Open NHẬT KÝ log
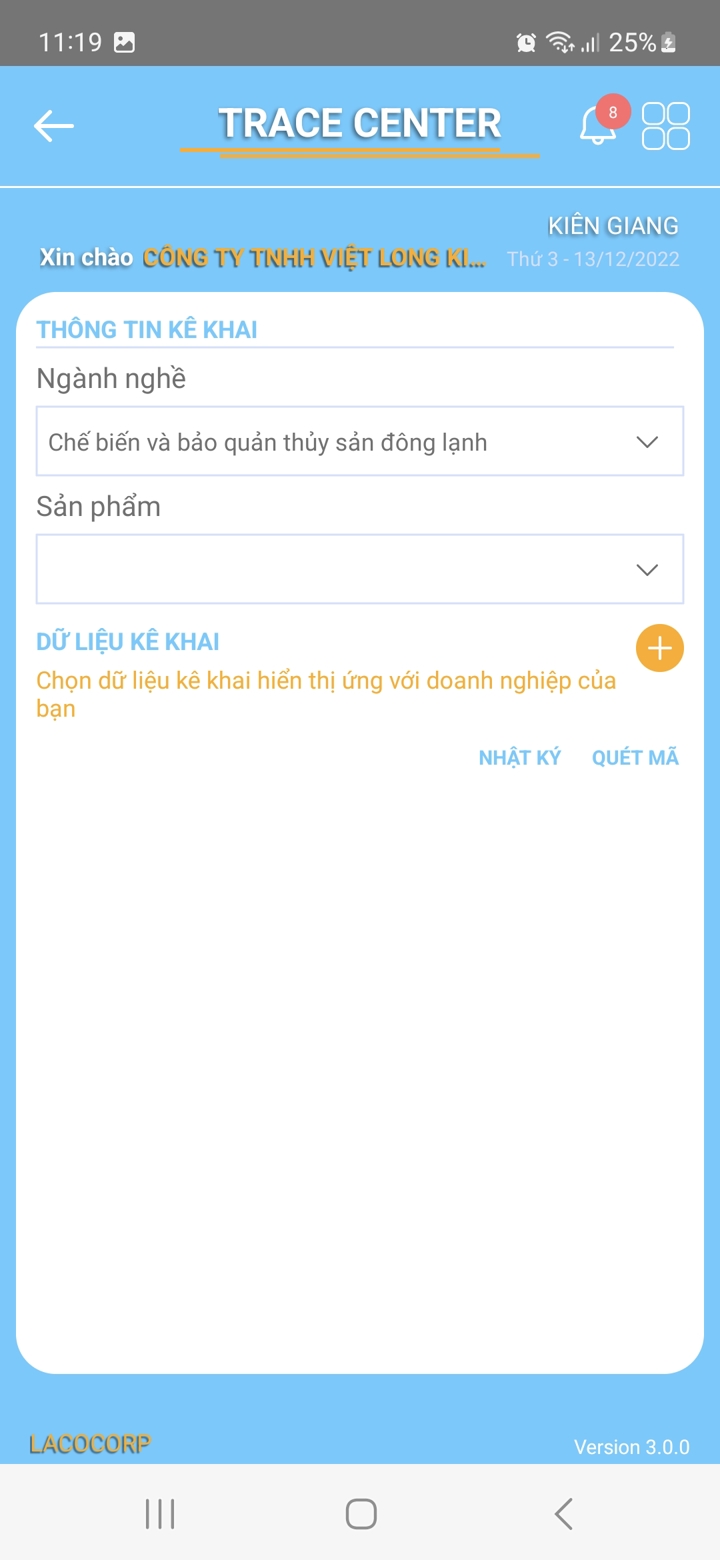Image resolution: width=720 pixels, height=1560 pixels. tap(519, 758)
